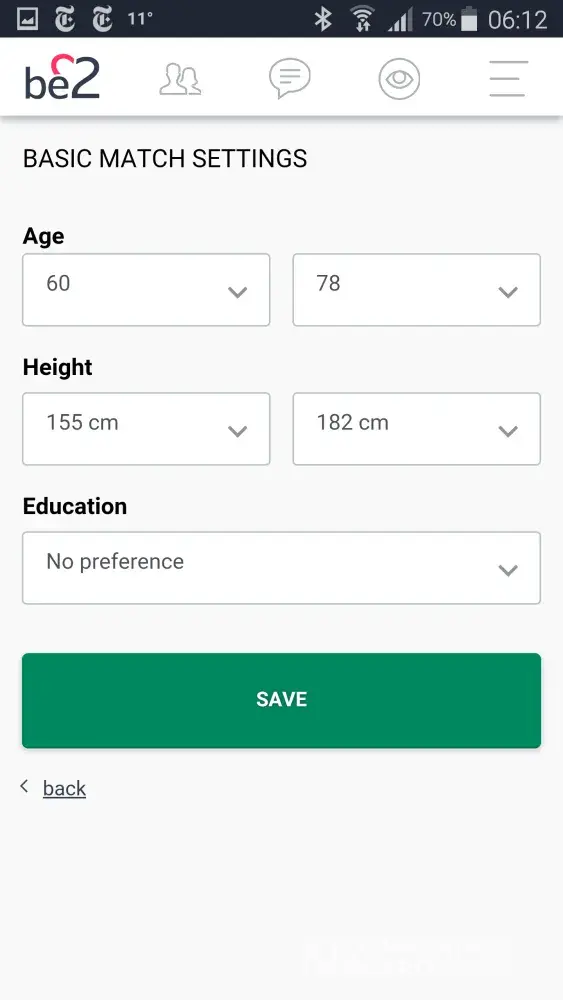Screen dimensions: 563x1000
Task: Open the messages speech bubble
Action: point(289,78)
